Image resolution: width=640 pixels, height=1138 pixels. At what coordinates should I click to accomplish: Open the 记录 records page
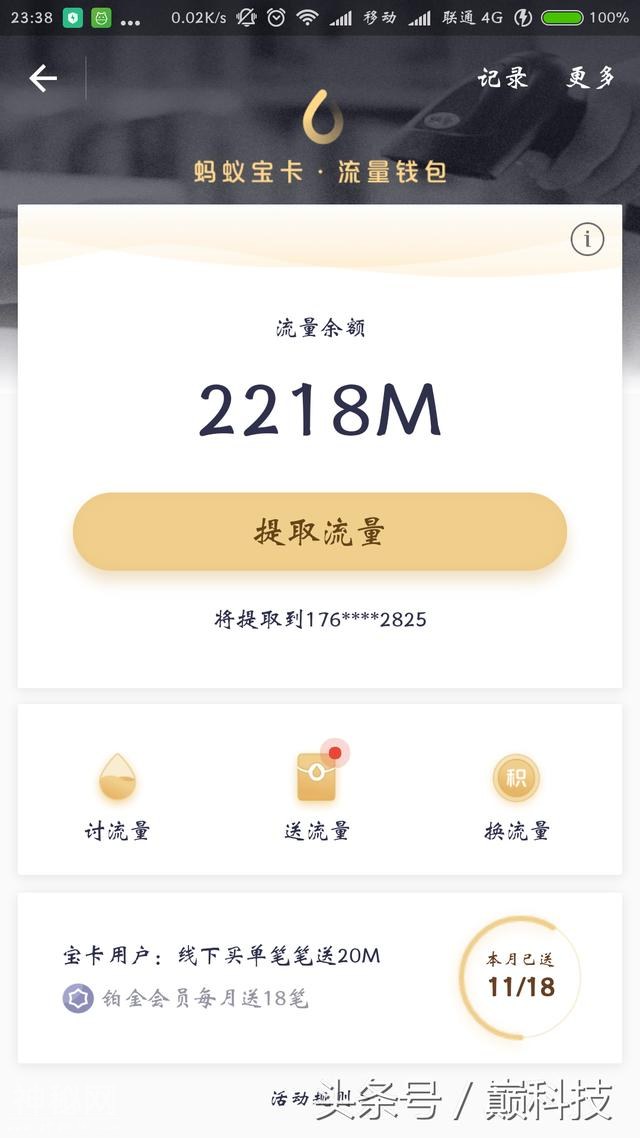502,78
